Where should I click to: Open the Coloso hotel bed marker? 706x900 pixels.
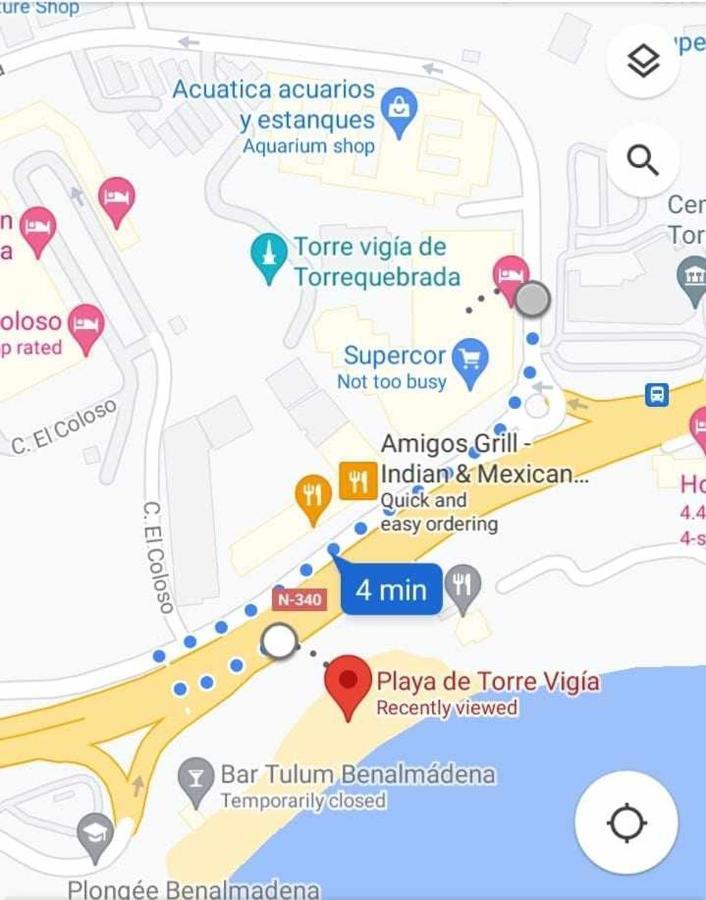pos(87,325)
